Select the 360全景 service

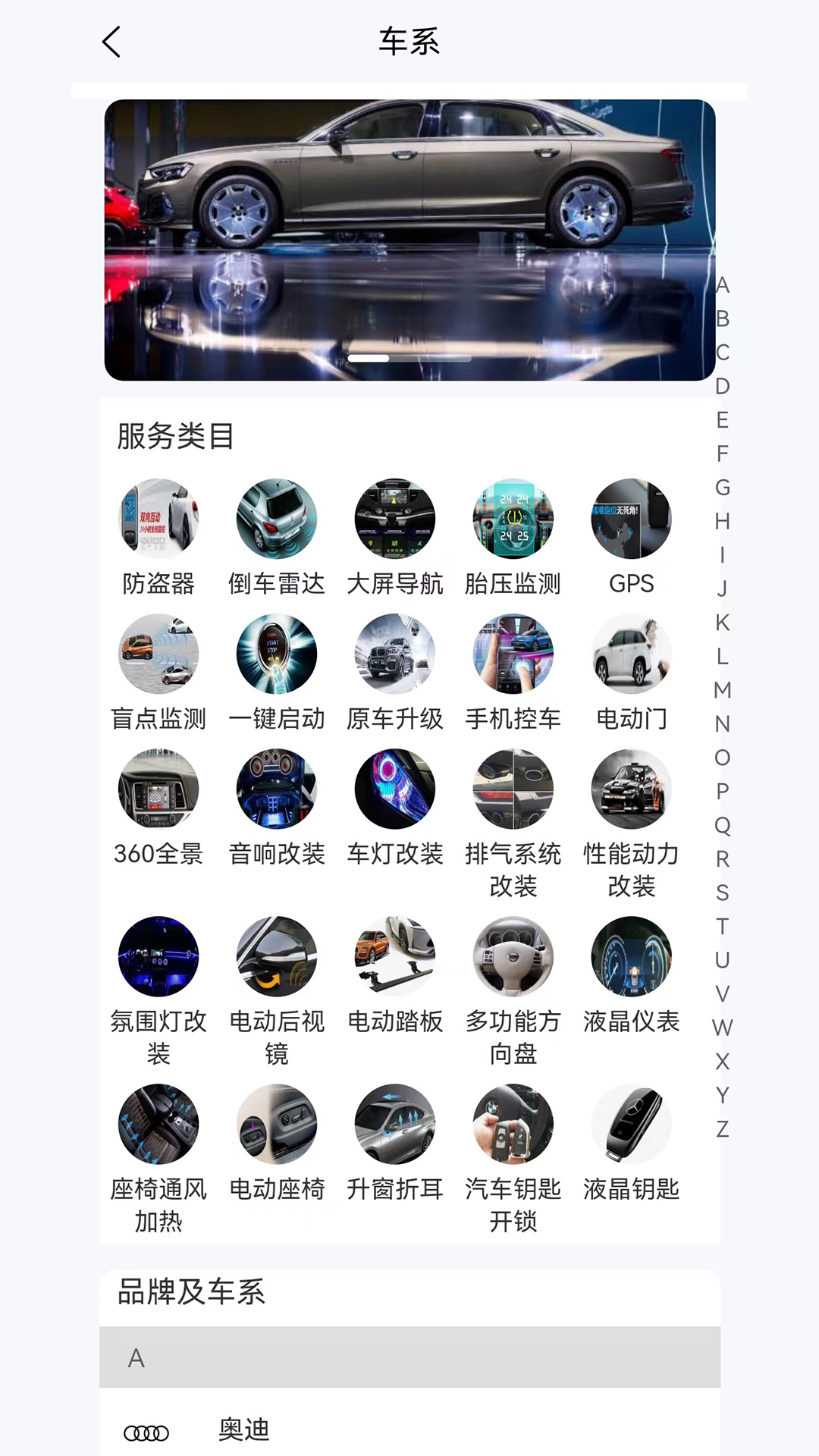point(158,789)
